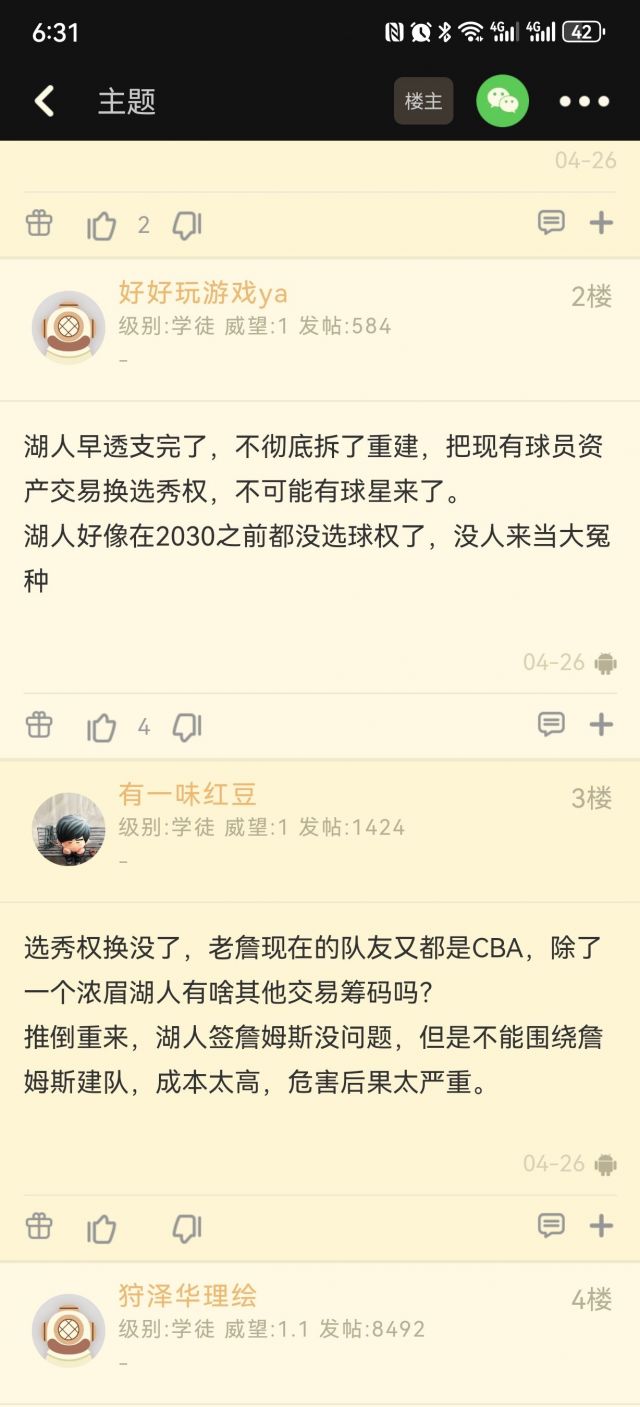Open plus options on the 2楼 reply
Viewport: 640px width, 1407px height.
601,725
